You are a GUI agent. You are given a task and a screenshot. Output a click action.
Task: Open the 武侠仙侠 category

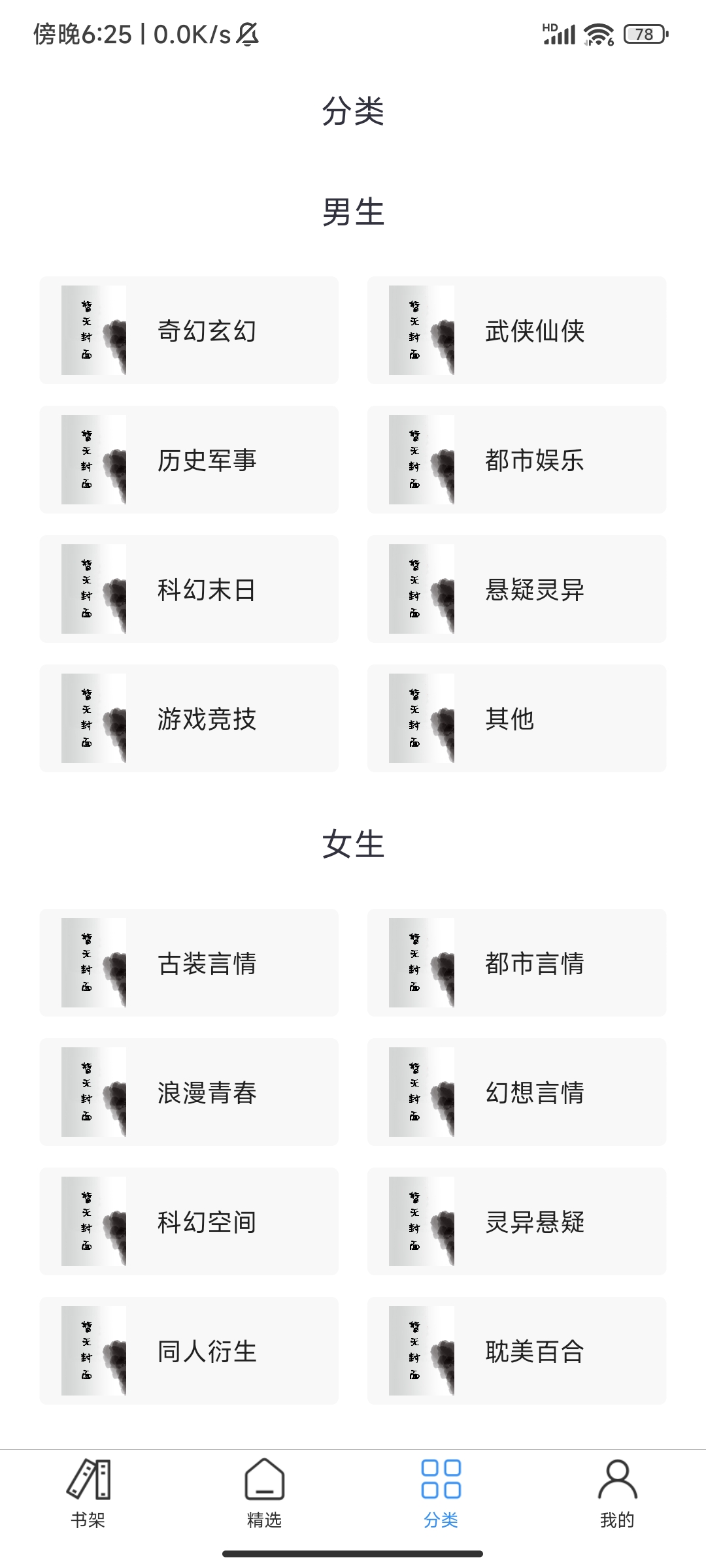point(516,330)
